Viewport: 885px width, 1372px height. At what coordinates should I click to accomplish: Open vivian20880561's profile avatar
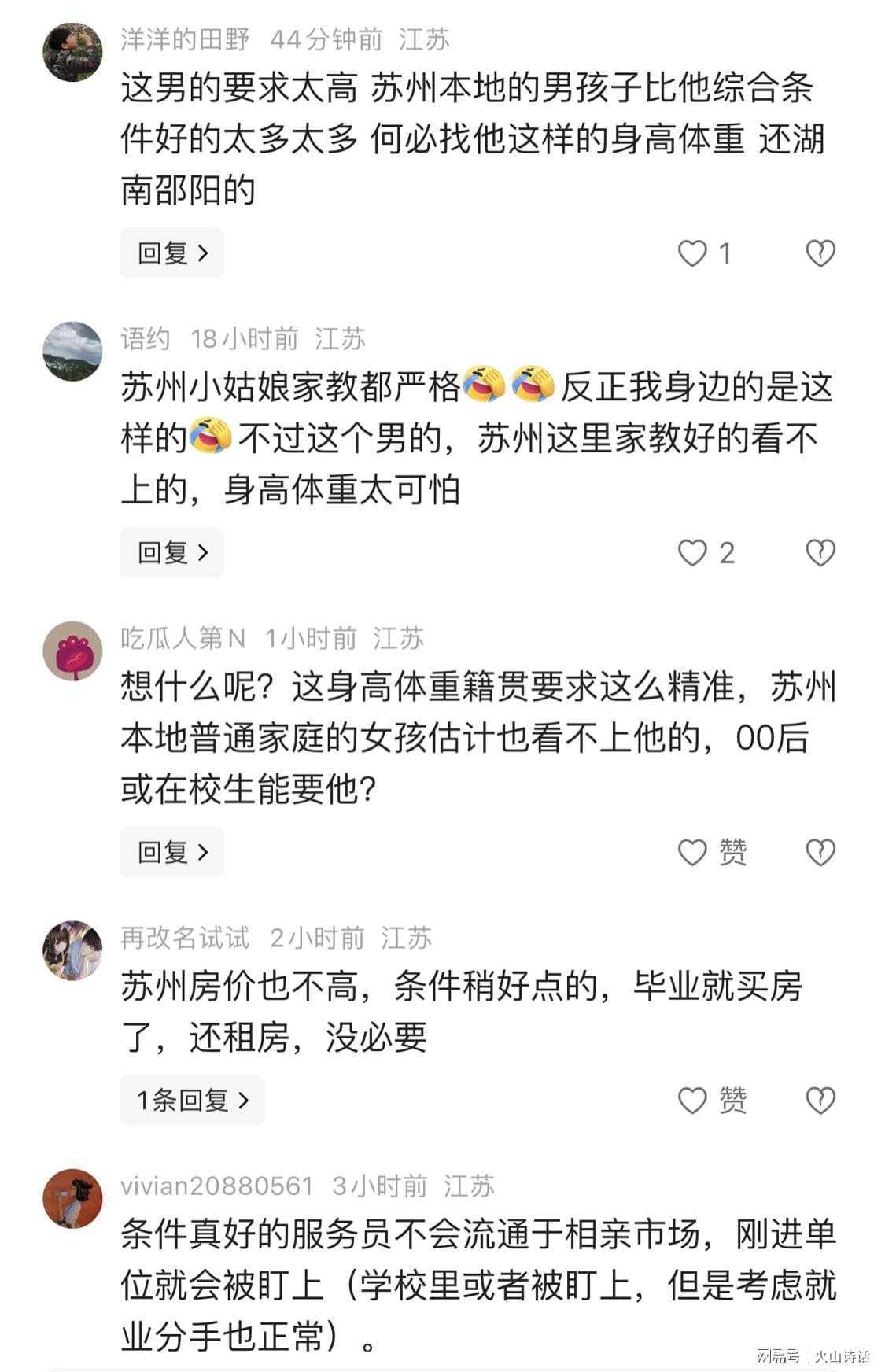click(72, 1198)
